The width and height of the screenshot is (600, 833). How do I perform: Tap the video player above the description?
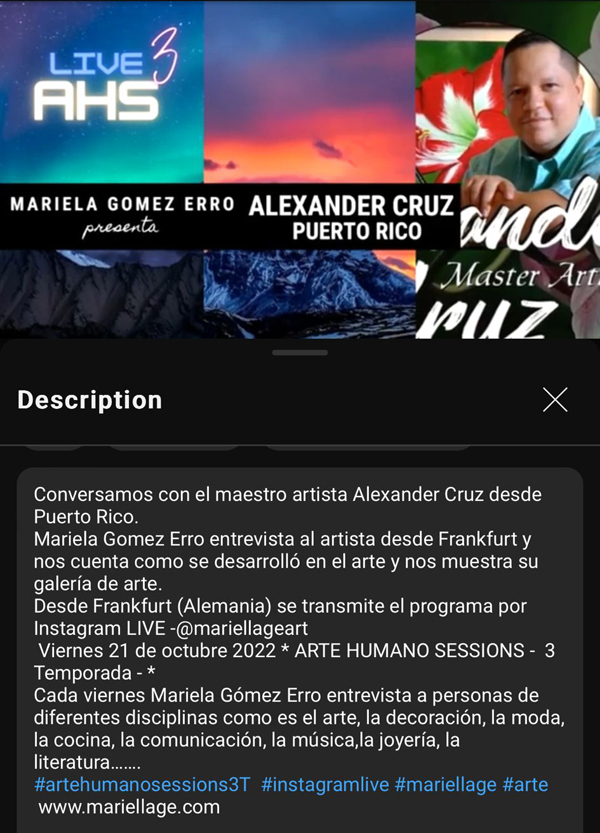(300, 168)
